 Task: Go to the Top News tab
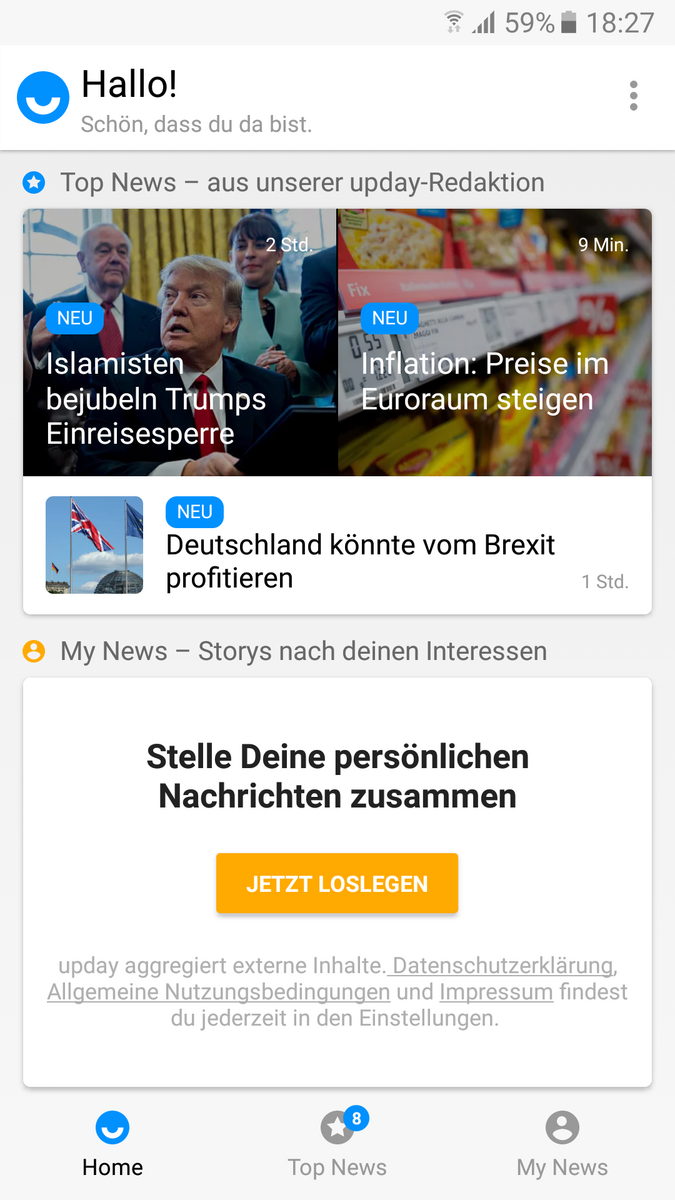337,1145
